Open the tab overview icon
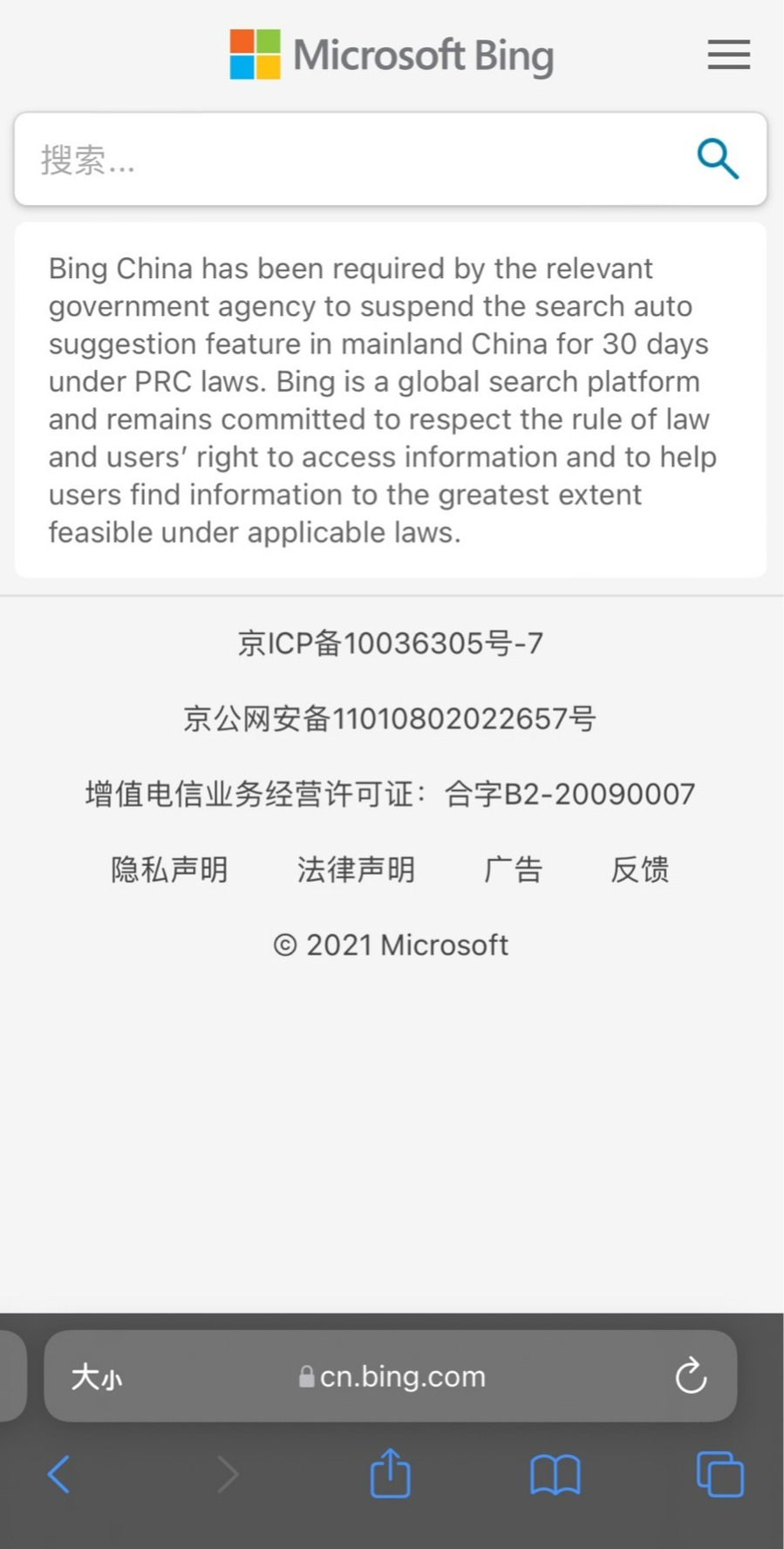Viewport: 784px width, 1549px height. tap(719, 1474)
